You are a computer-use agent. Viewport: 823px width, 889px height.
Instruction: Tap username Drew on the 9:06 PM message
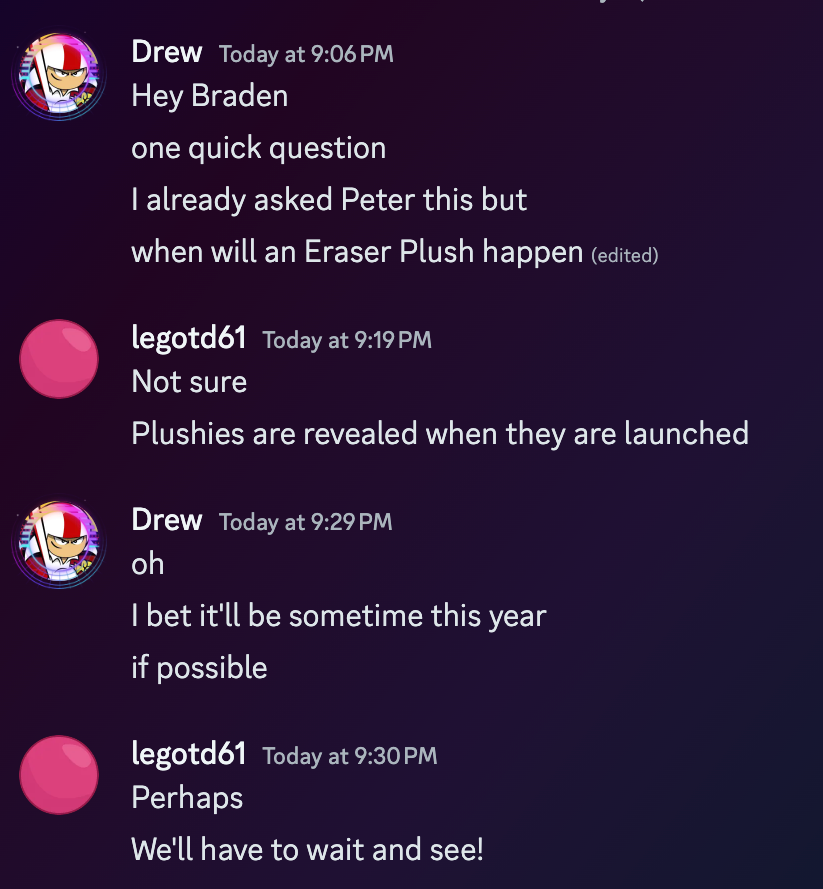point(167,52)
